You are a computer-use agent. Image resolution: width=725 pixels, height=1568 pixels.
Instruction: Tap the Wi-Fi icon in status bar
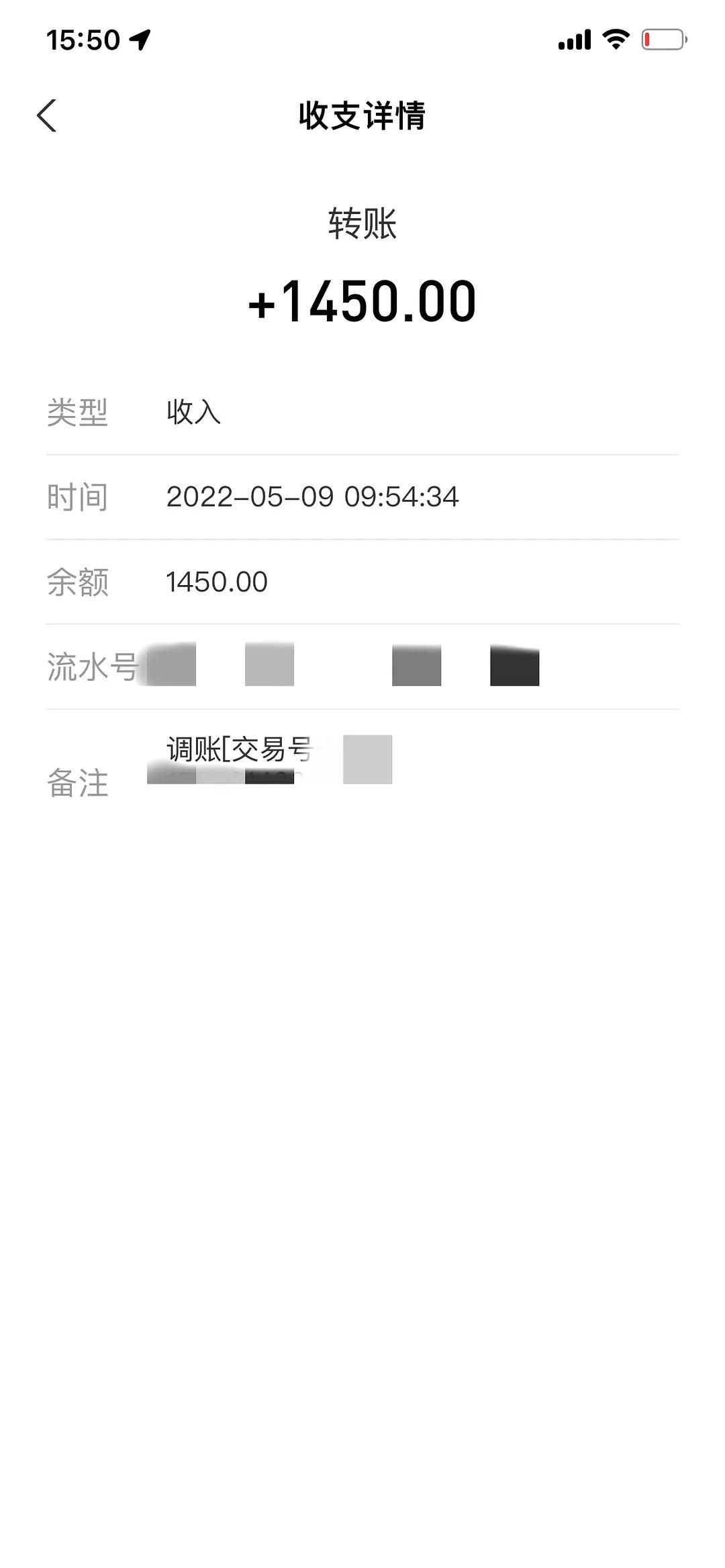point(613,40)
